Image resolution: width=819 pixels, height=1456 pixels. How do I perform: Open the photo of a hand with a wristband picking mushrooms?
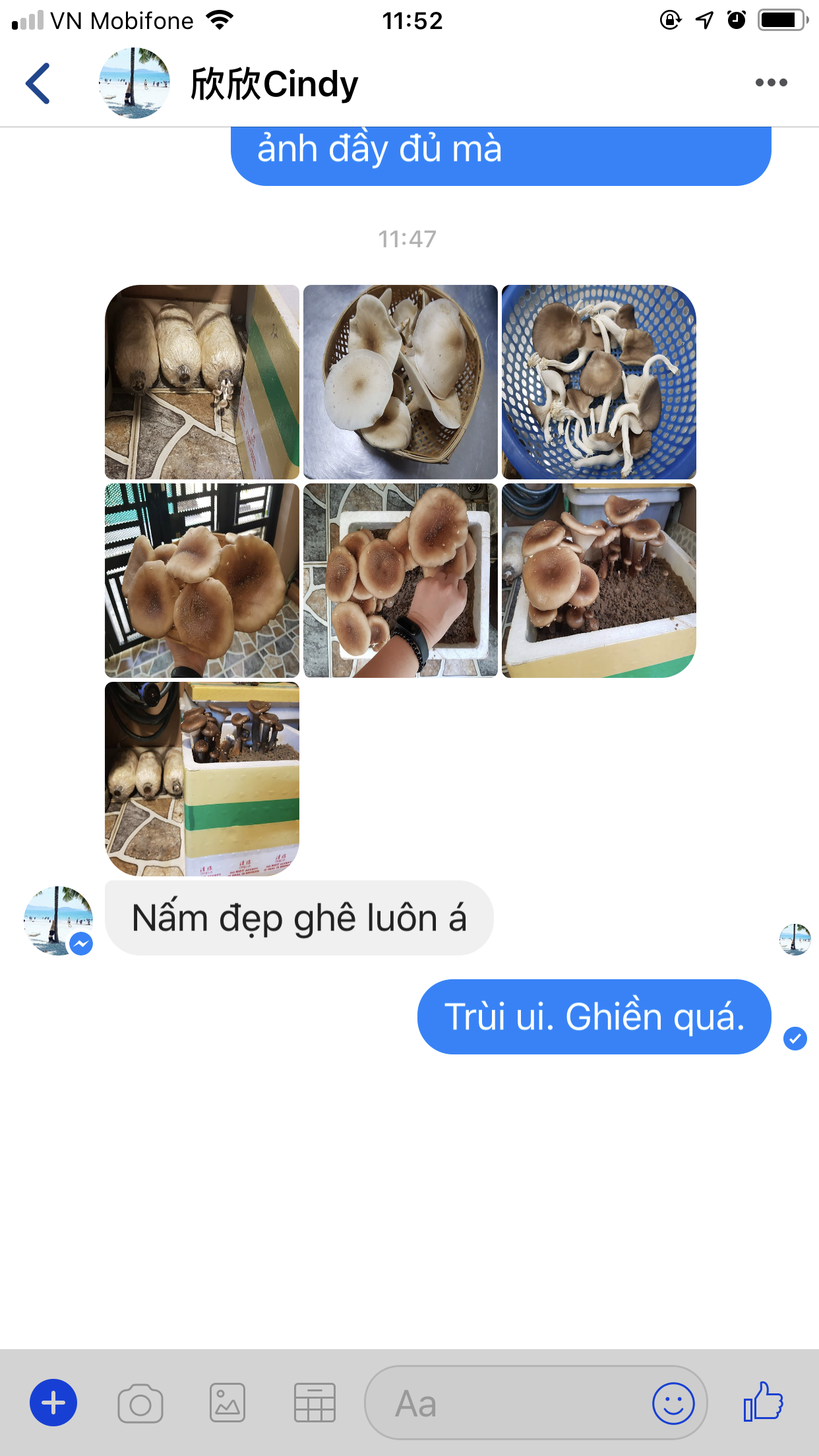[x=400, y=580]
